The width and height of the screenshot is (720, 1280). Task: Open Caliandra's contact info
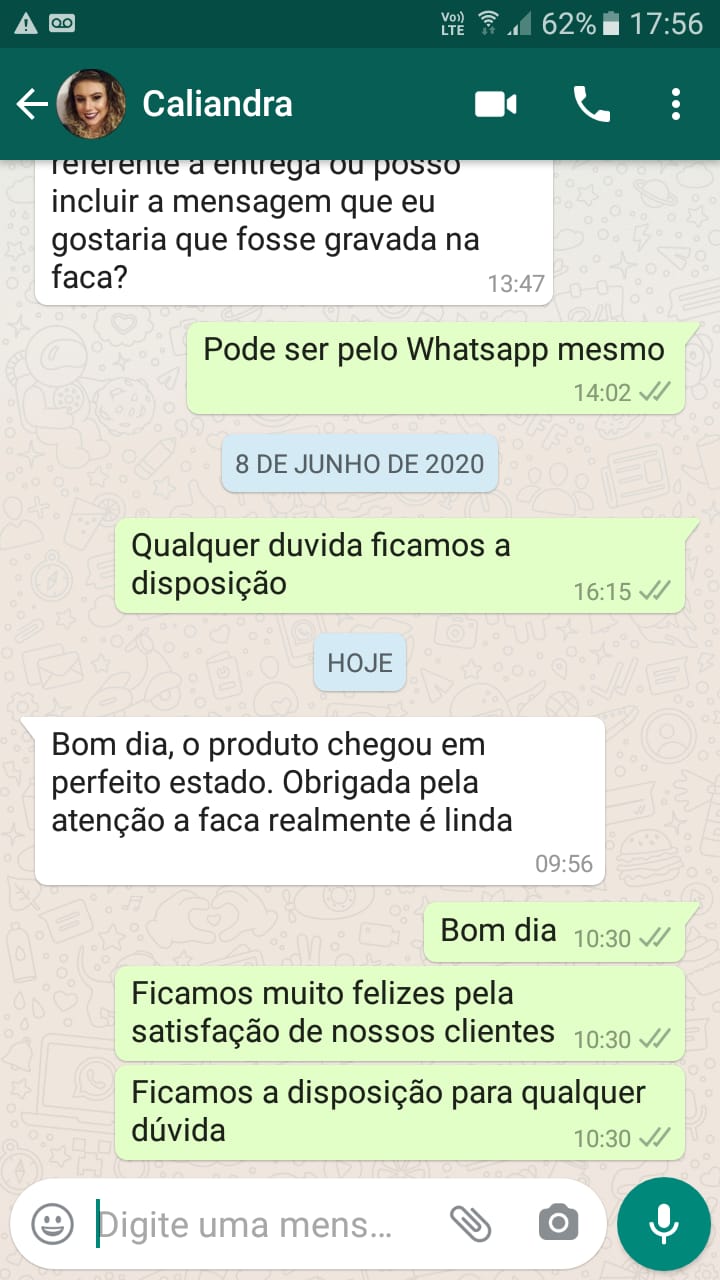[x=217, y=104]
